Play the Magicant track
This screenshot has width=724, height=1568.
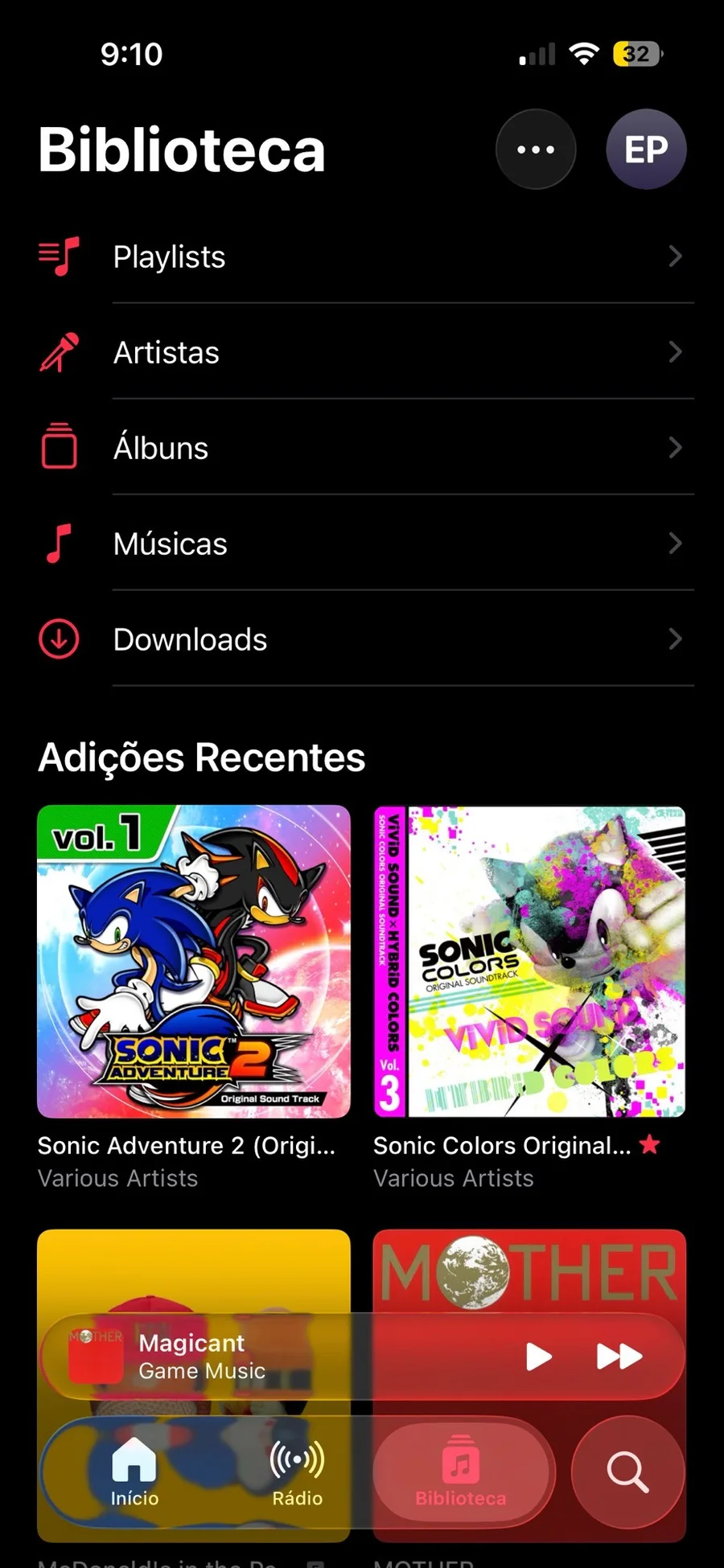[x=538, y=1357]
